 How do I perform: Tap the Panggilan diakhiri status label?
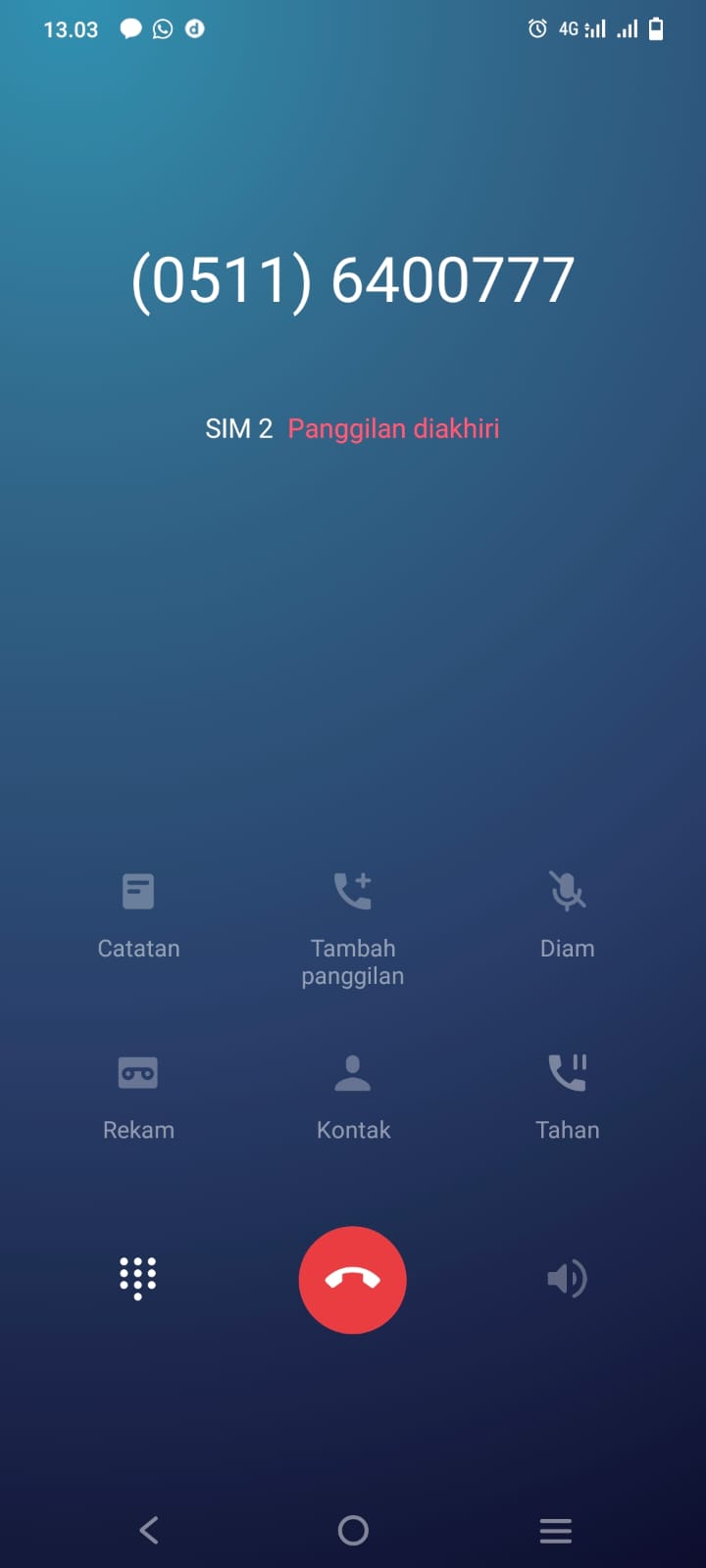coord(392,428)
